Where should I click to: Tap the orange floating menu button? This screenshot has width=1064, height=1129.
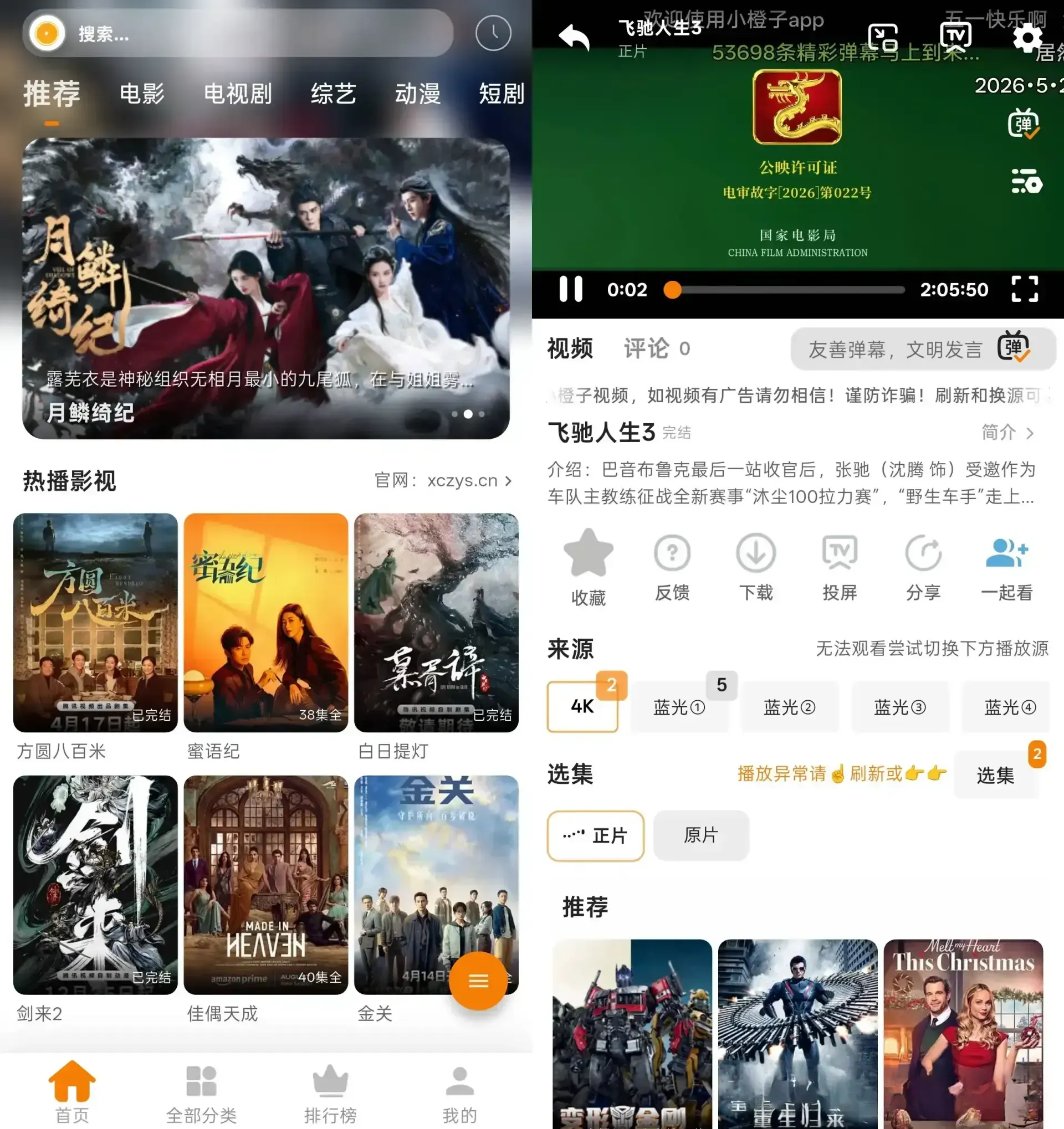click(478, 981)
